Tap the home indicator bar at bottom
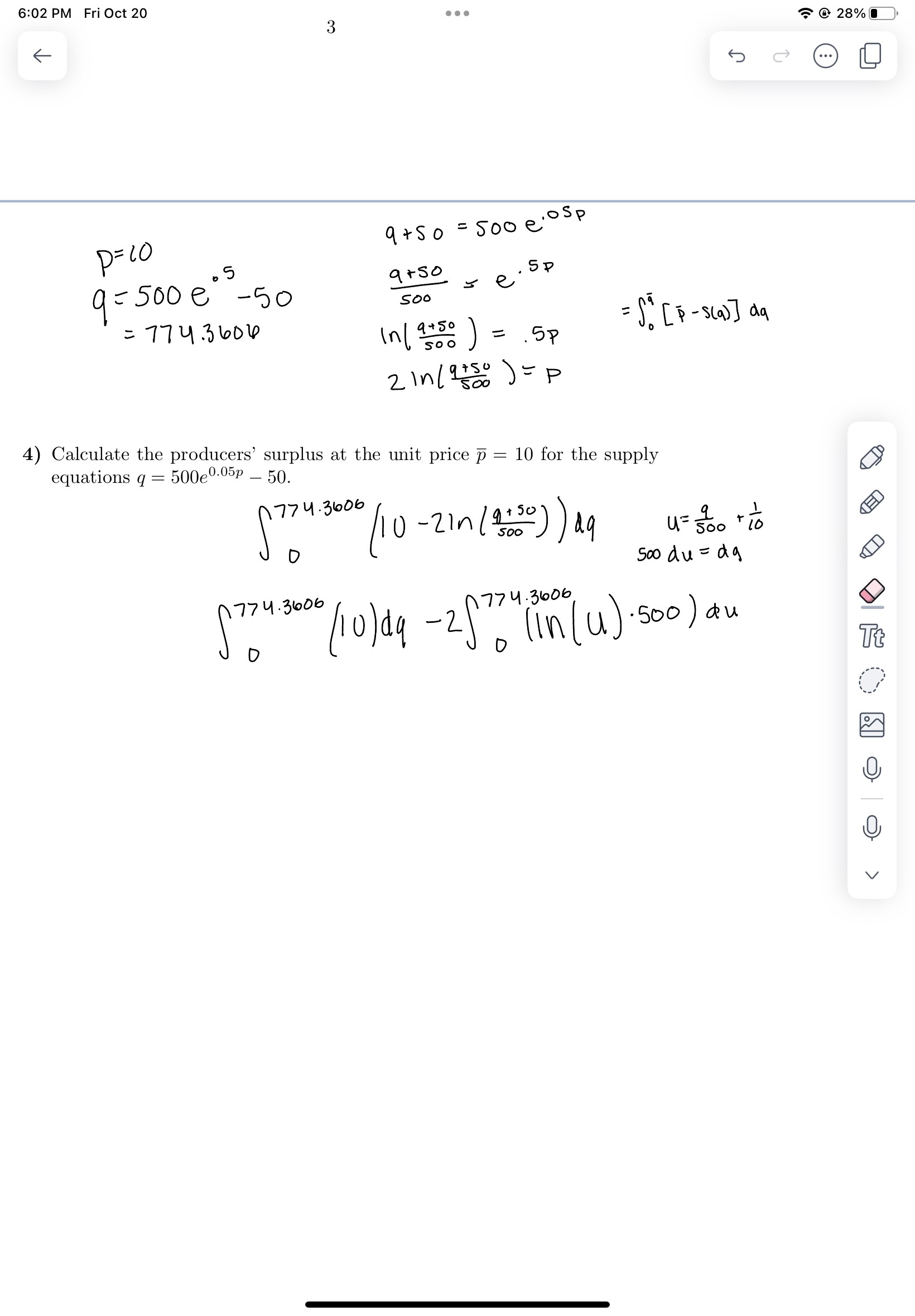The width and height of the screenshot is (915, 1316). [458, 1304]
